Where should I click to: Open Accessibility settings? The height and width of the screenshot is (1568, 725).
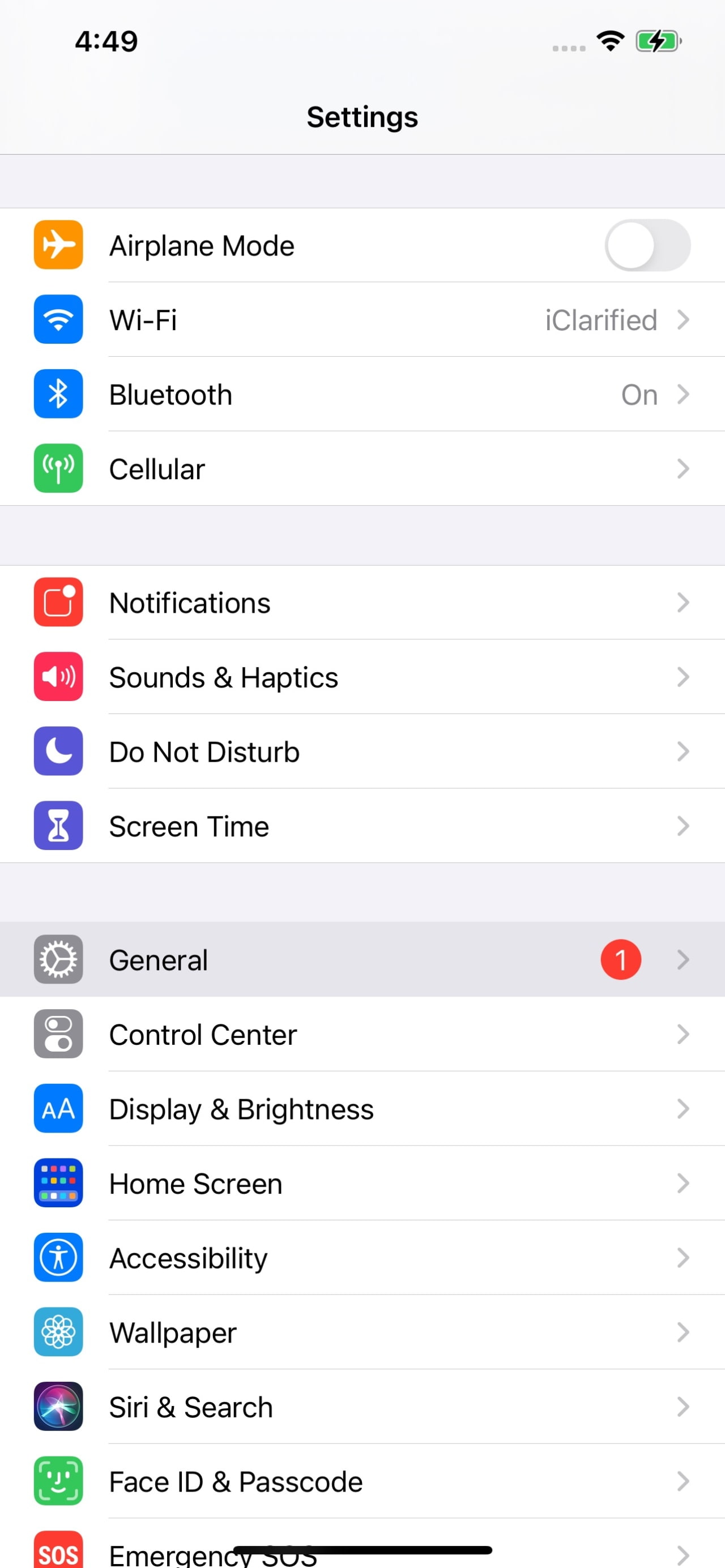coord(362,1258)
